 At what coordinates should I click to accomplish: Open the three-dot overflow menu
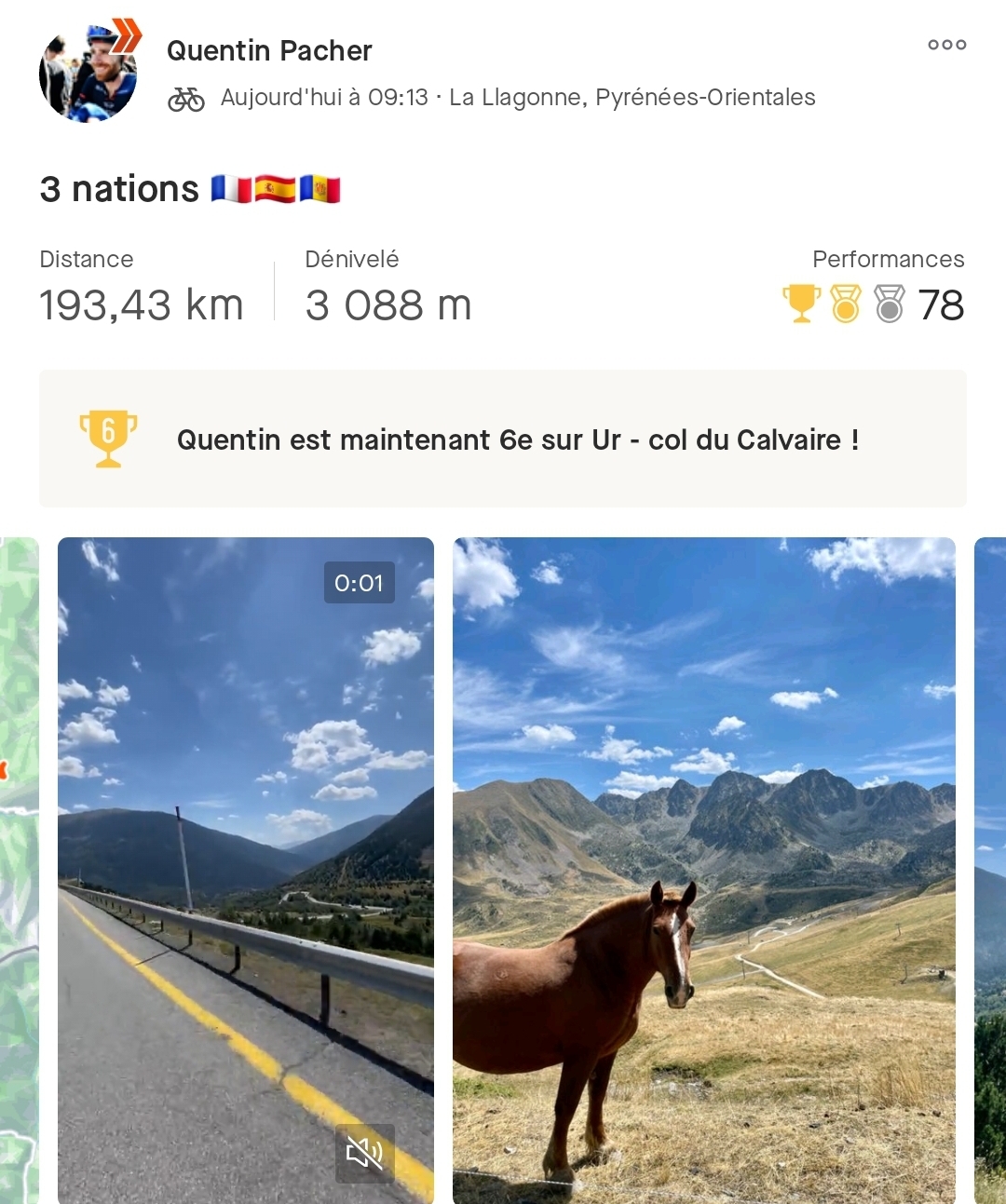[946, 45]
